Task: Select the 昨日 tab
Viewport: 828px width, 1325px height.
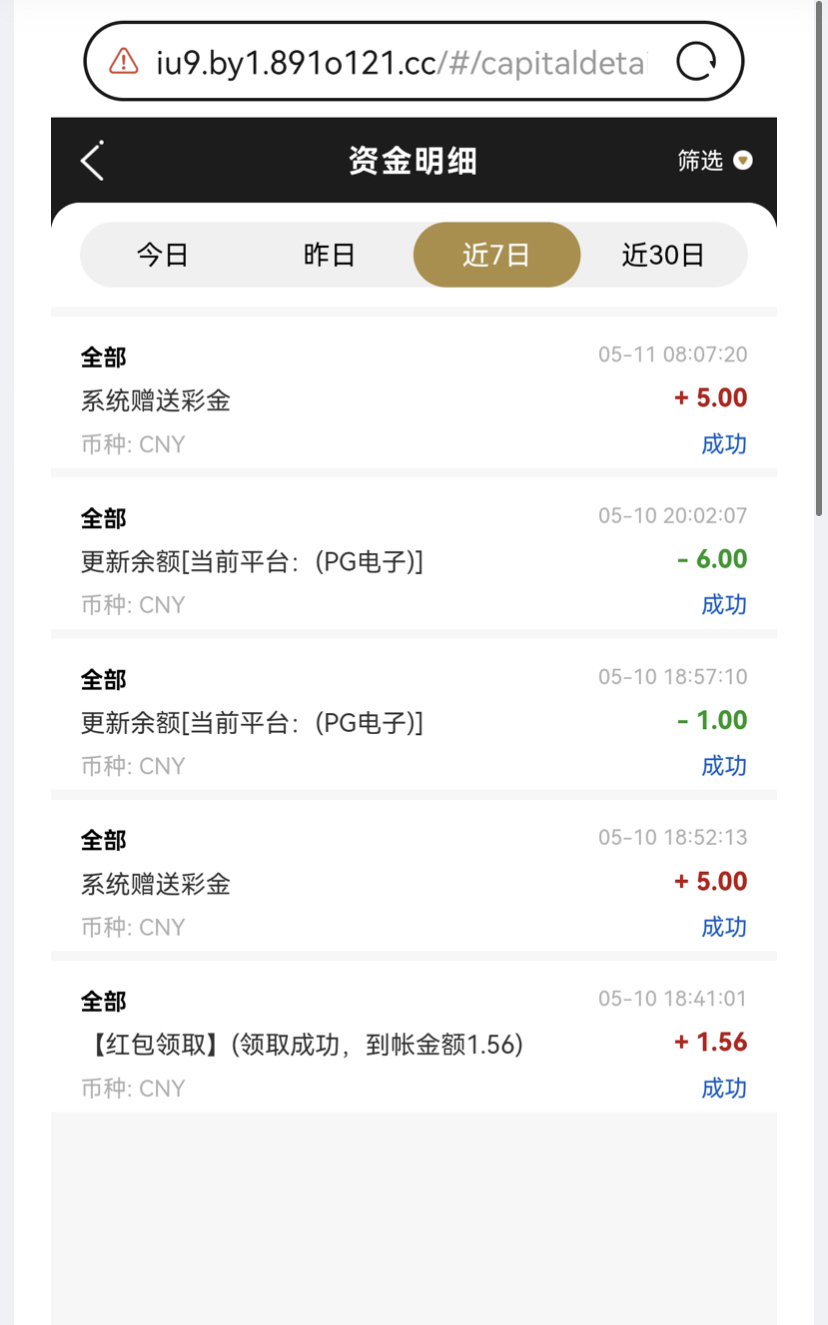Action: [x=330, y=255]
